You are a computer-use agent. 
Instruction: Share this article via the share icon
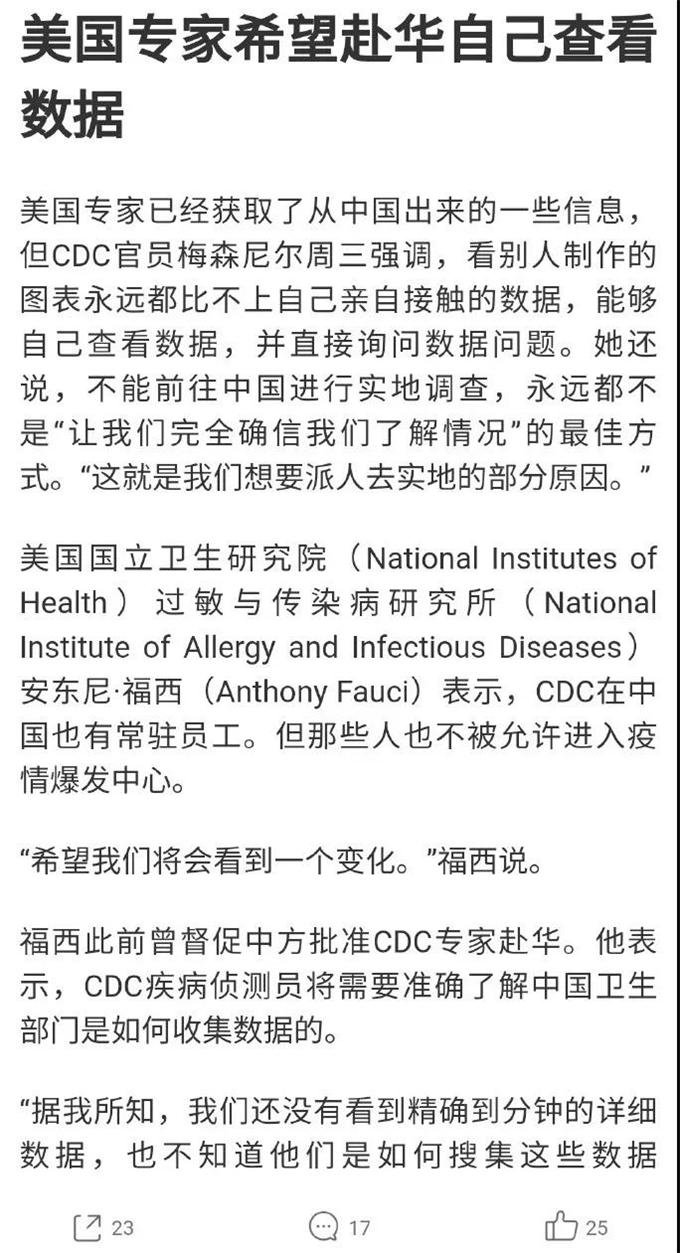coord(88,1226)
